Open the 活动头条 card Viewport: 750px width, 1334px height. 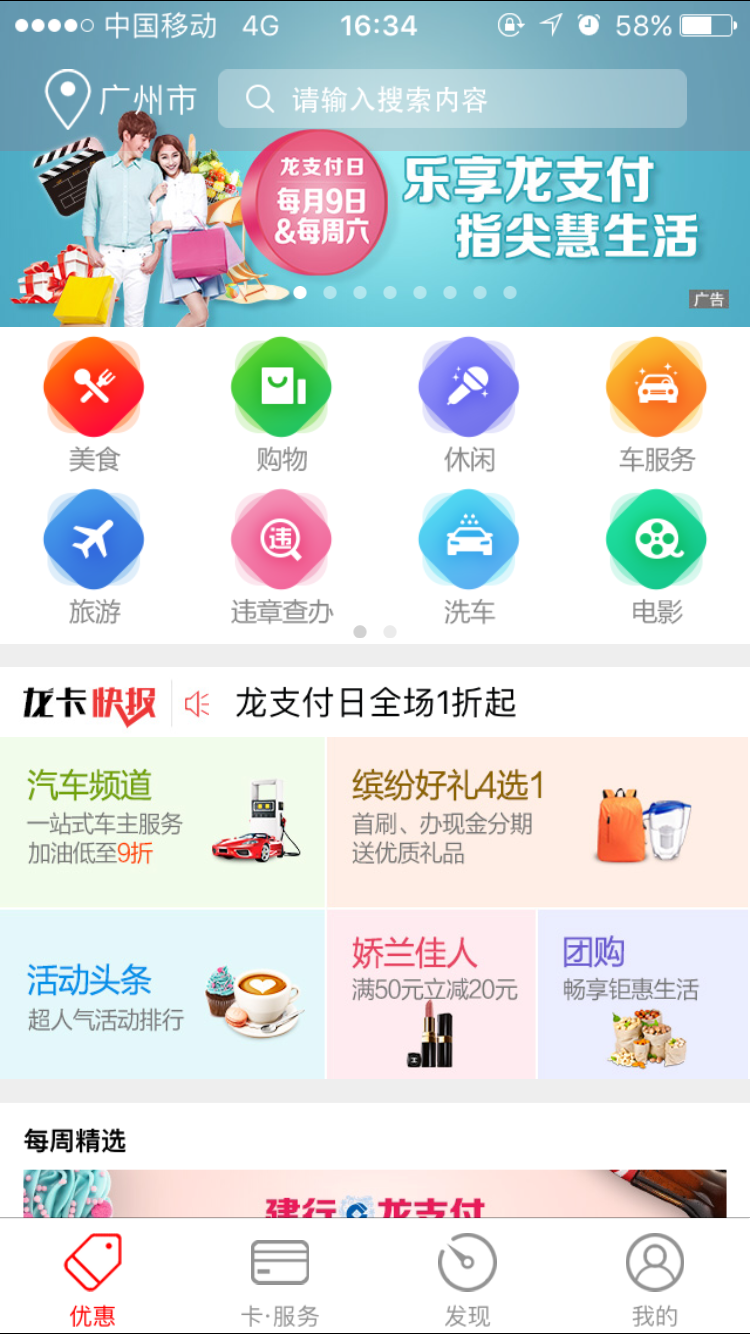point(162,994)
